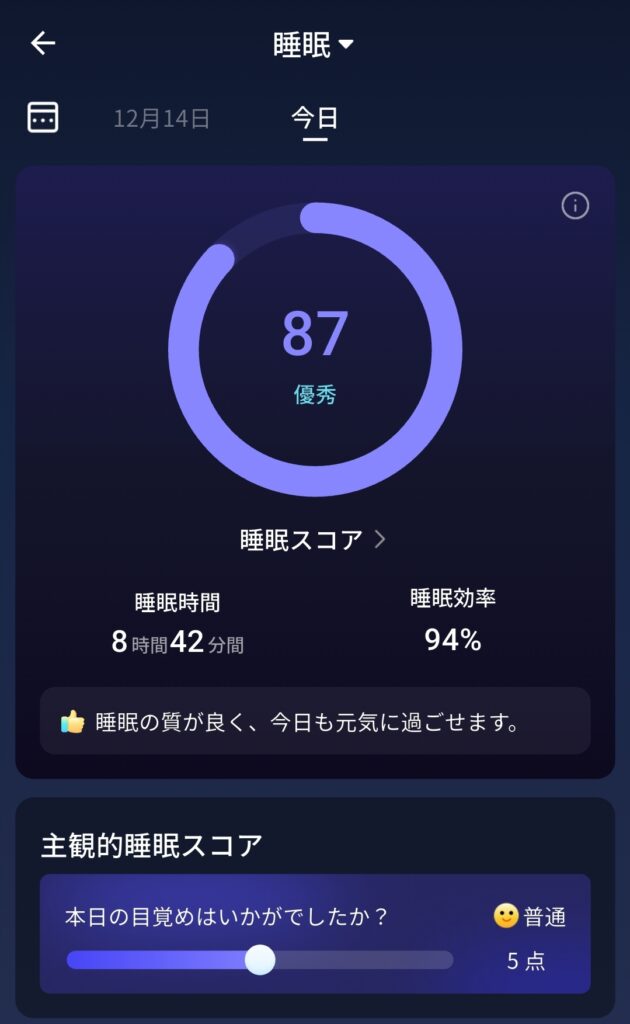Viewport: 630px width, 1024px height.
Task: Open the calendar date picker
Action: (x=43, y=118)
